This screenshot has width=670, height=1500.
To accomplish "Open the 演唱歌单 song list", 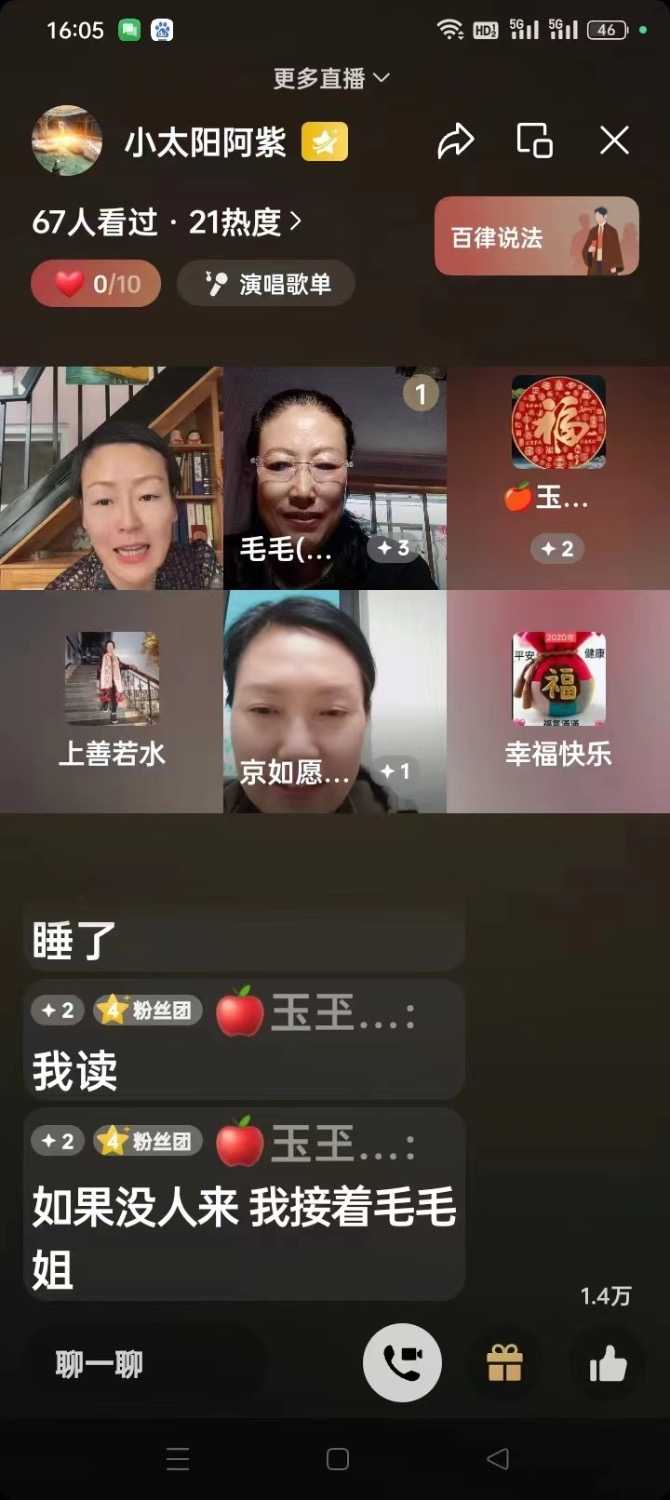I will tap(266, 284).
